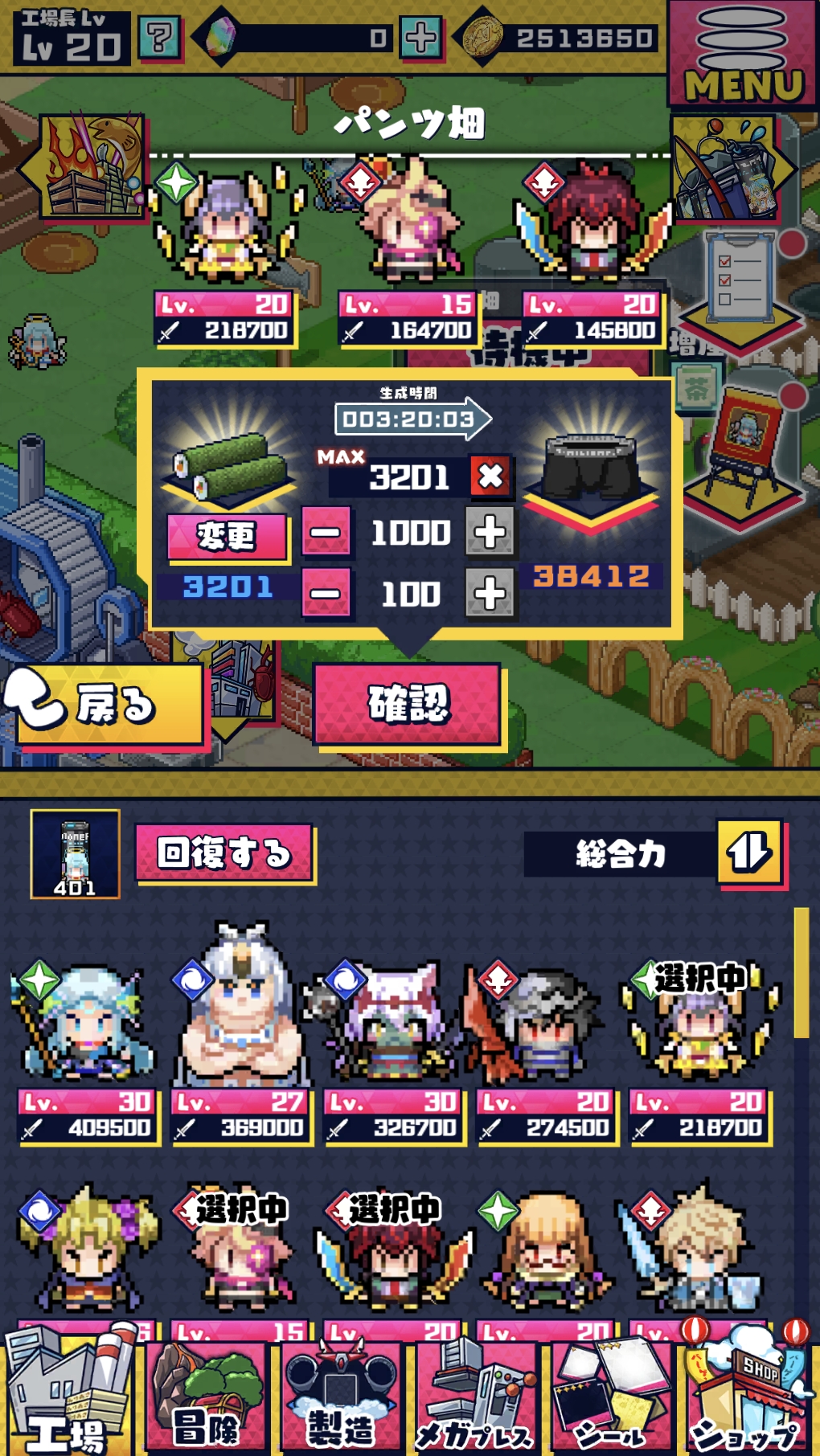
Task: Decrease quantity by 1000
Action: pyautogui.click(x=326, y=532)
